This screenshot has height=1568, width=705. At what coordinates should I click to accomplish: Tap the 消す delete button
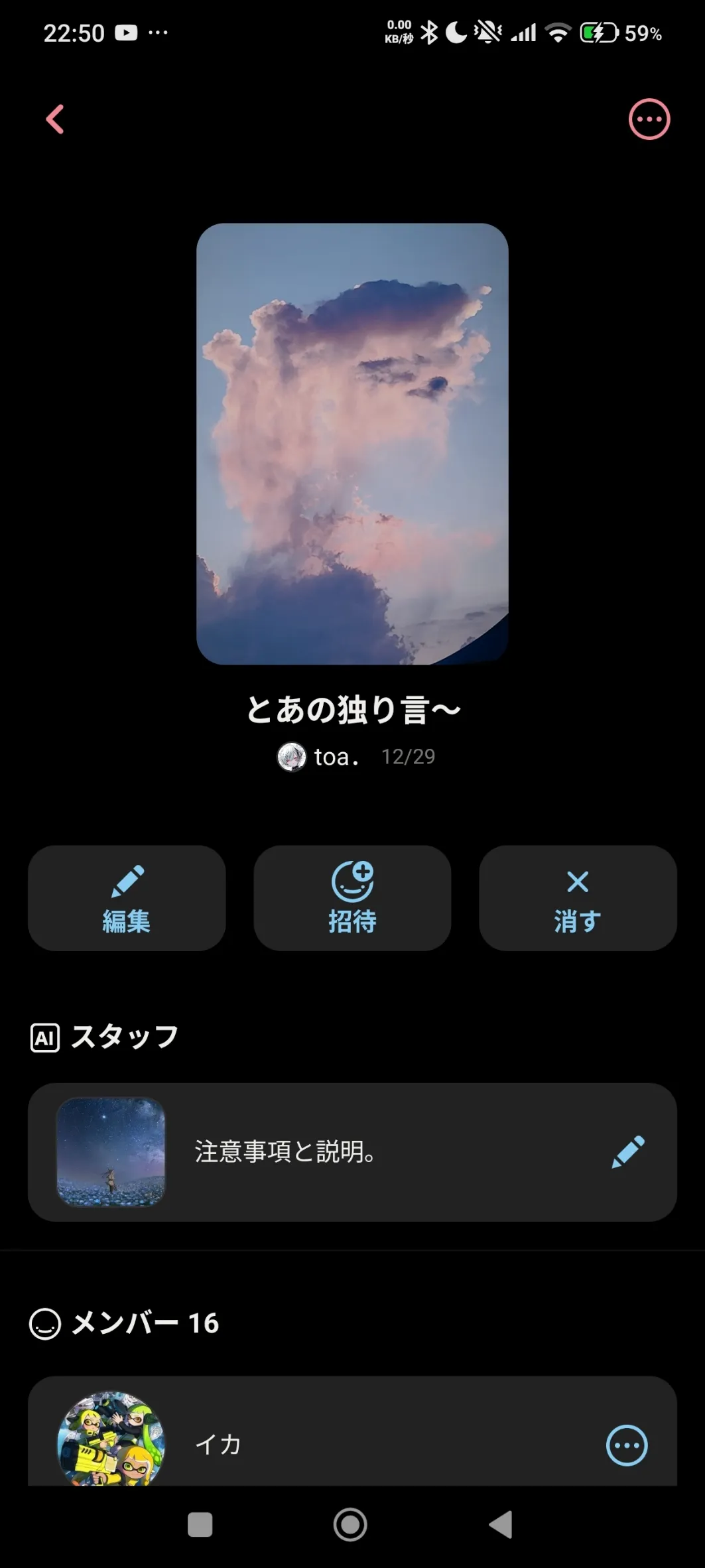click(578, 898)
